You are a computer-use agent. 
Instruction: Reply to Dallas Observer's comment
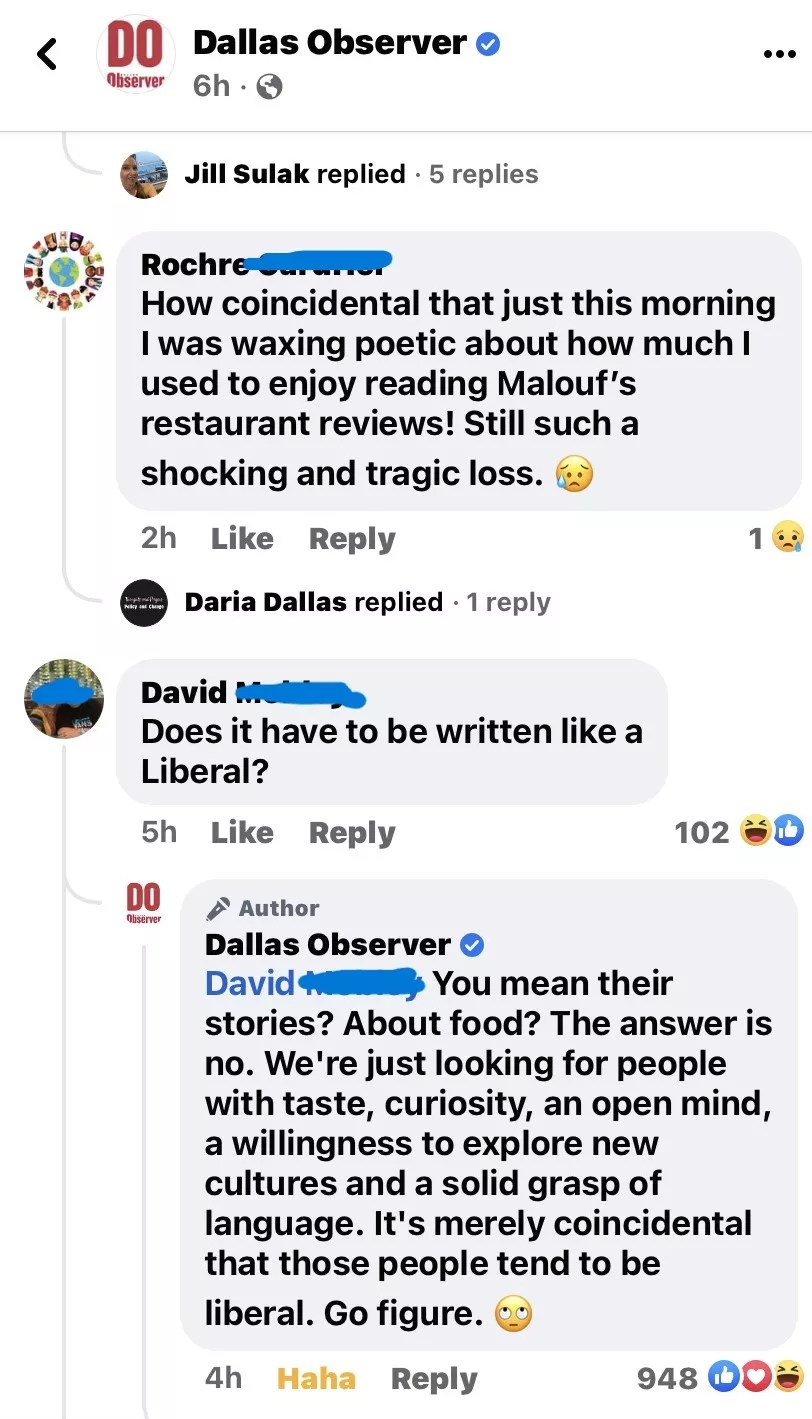(434, 1379)
